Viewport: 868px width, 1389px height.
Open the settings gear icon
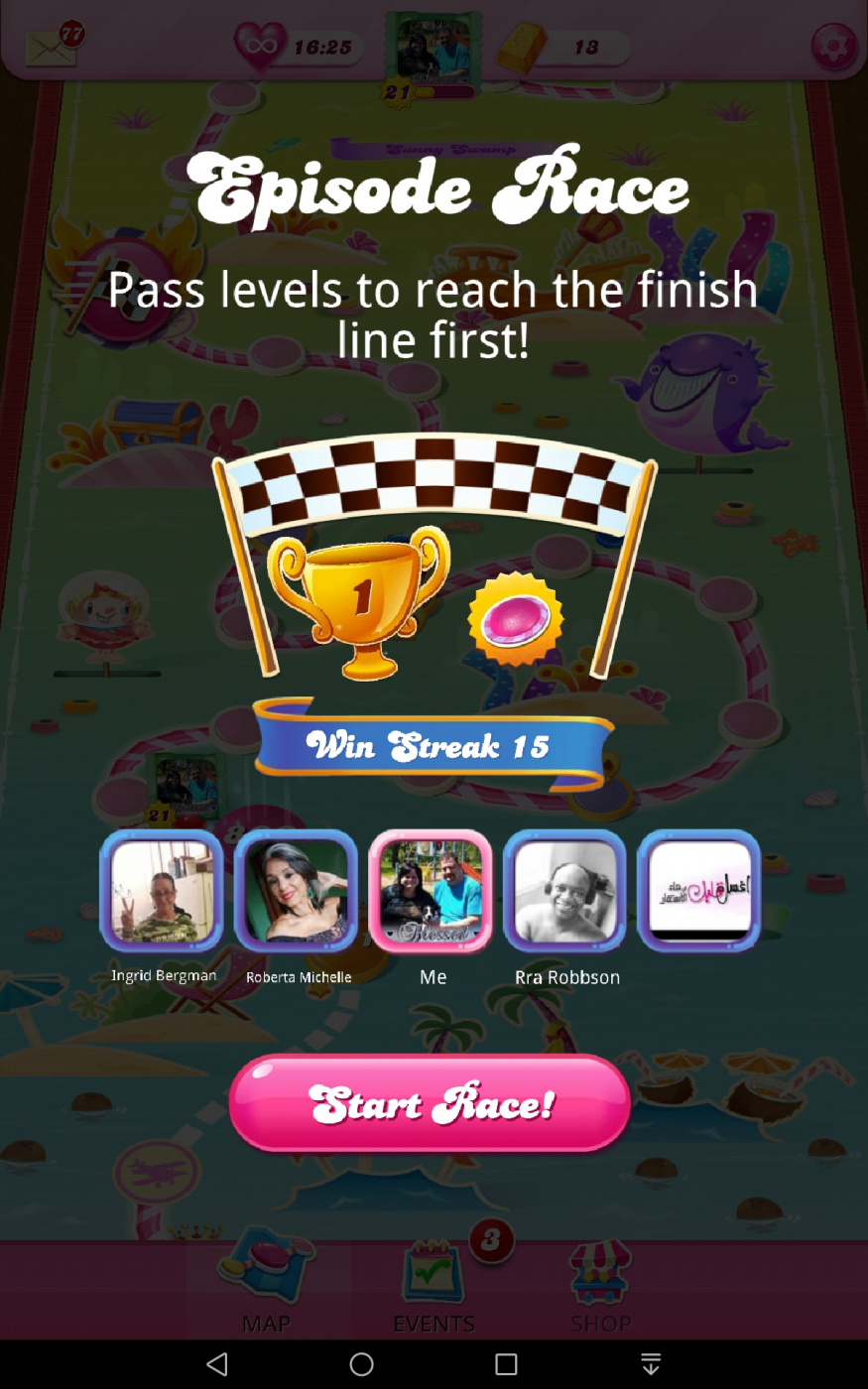833,47
